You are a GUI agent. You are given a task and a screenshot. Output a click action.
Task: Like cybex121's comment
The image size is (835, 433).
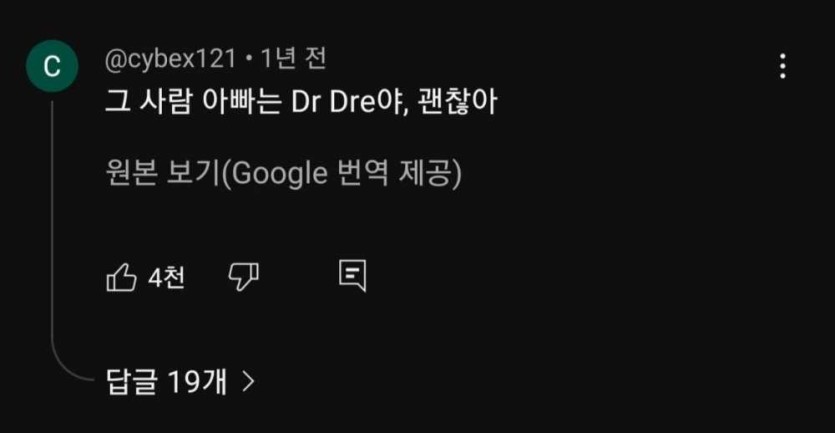[x=121, y=277]
